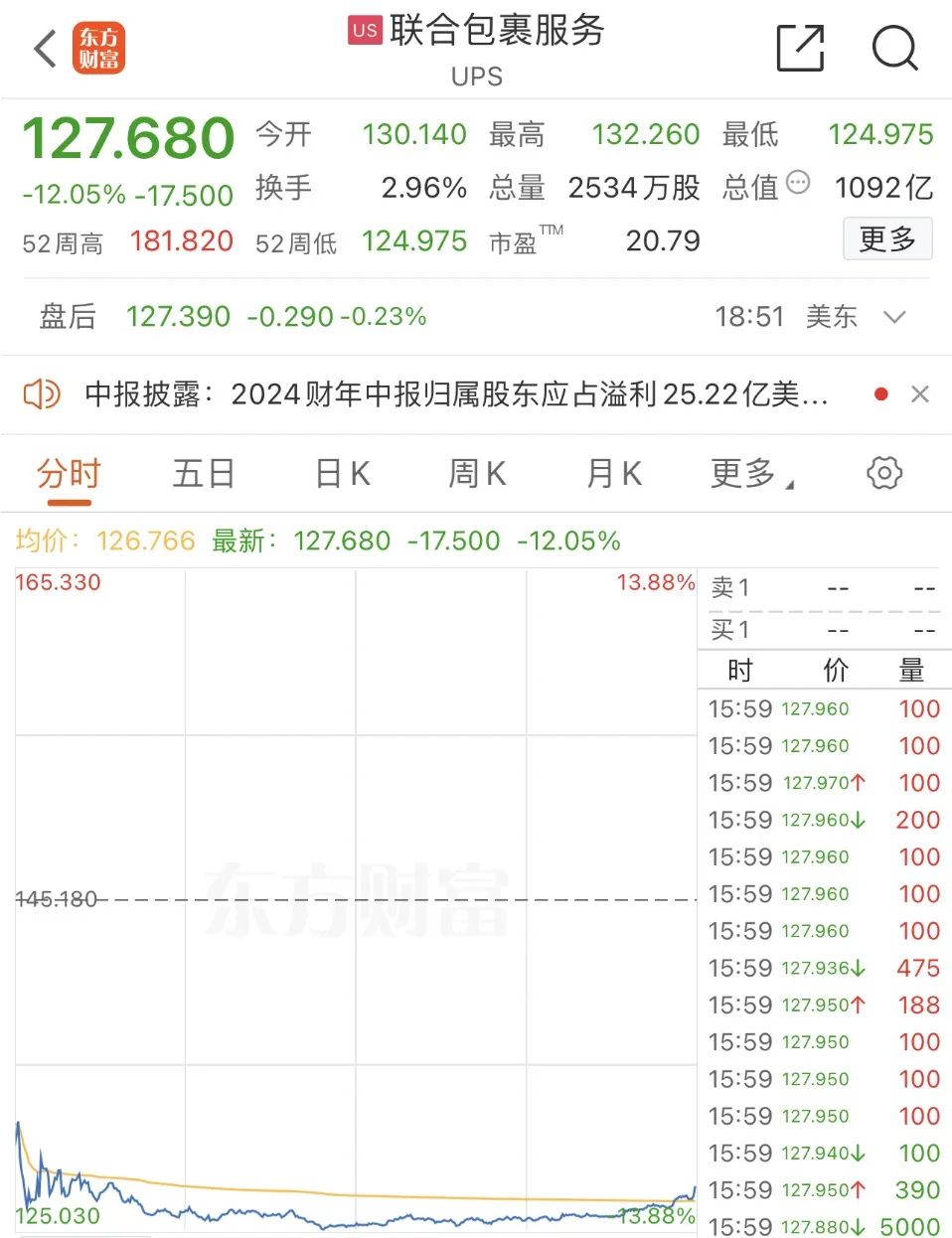Image resolution: width=952 pixels, height=1238 pixels.
Task: Switch to the 周K chart tab
Action: point(478,474)
